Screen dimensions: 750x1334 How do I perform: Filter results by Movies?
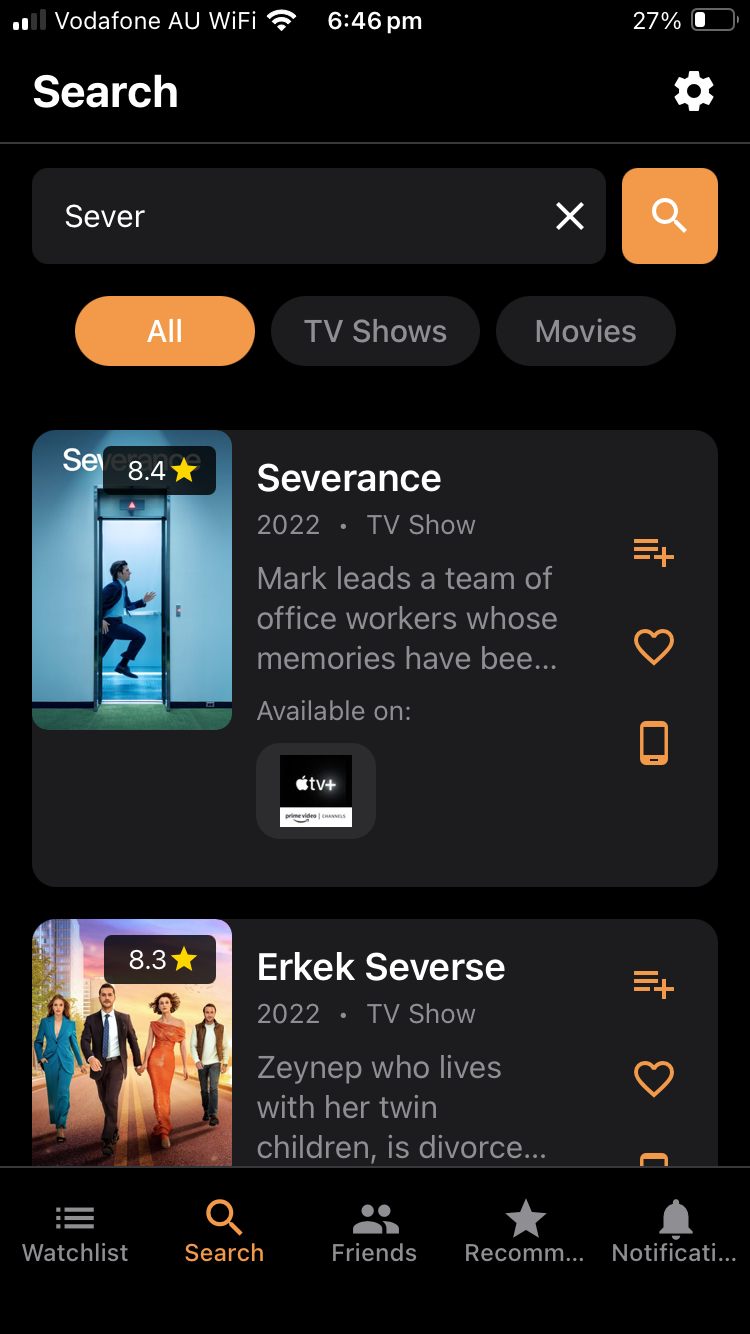click(585, 331)
